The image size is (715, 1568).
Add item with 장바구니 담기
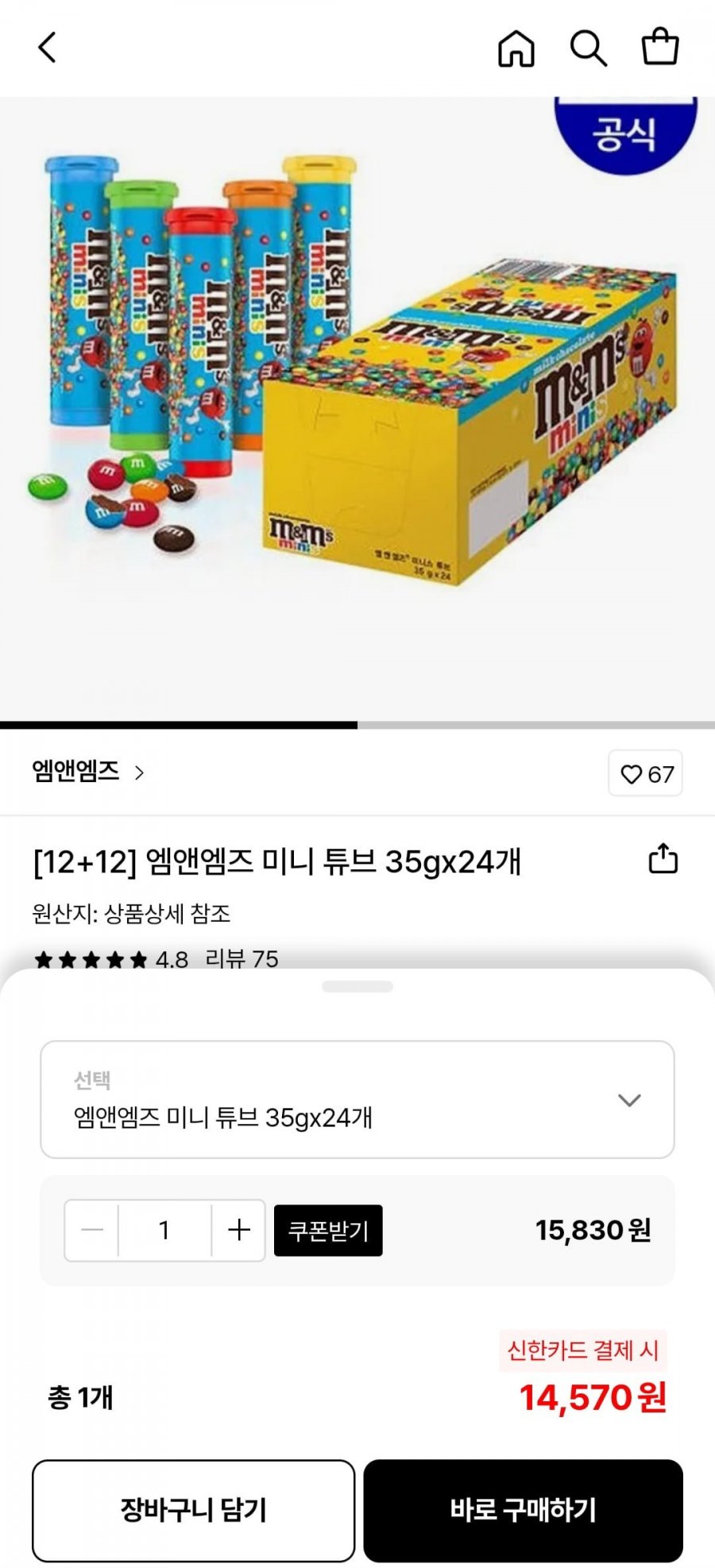(x=193, y=1510)
